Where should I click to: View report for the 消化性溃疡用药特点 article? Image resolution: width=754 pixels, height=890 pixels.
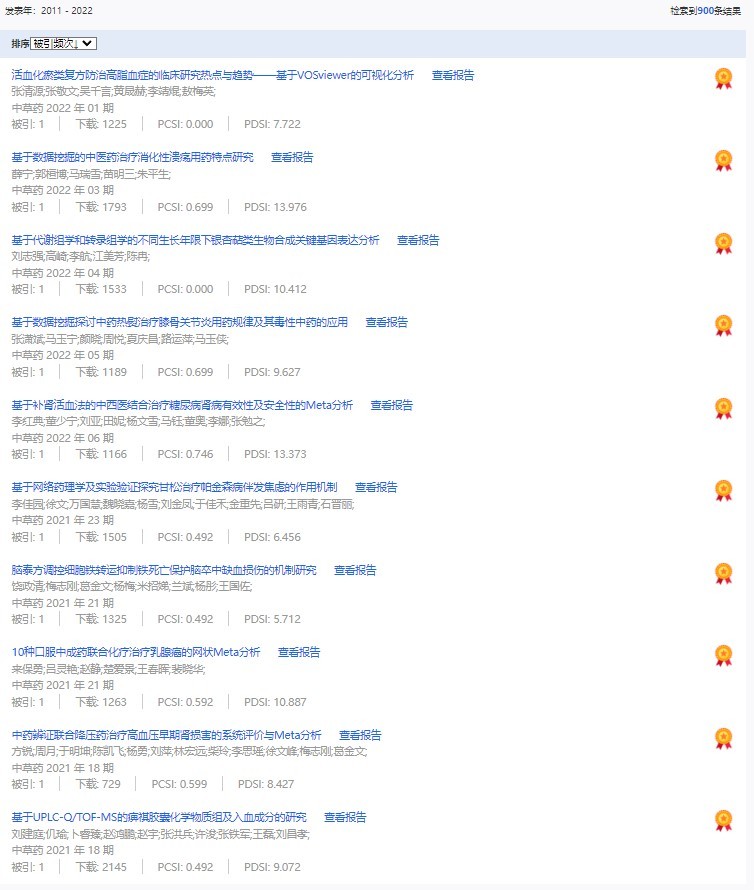click(x=292, y=157)
